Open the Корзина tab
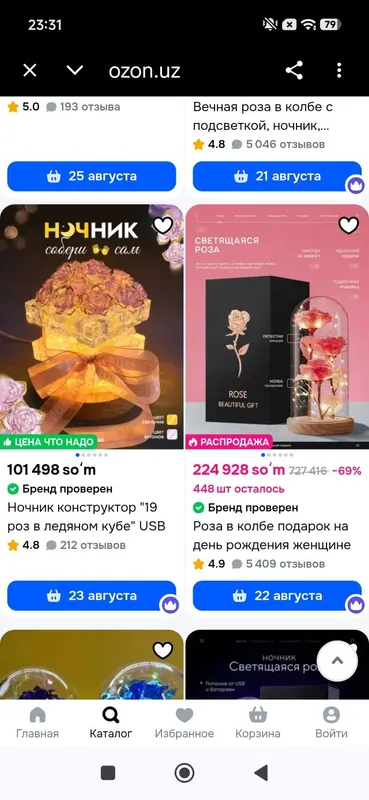369x800 pixels. pyautogui.click(x=258, y=723)
